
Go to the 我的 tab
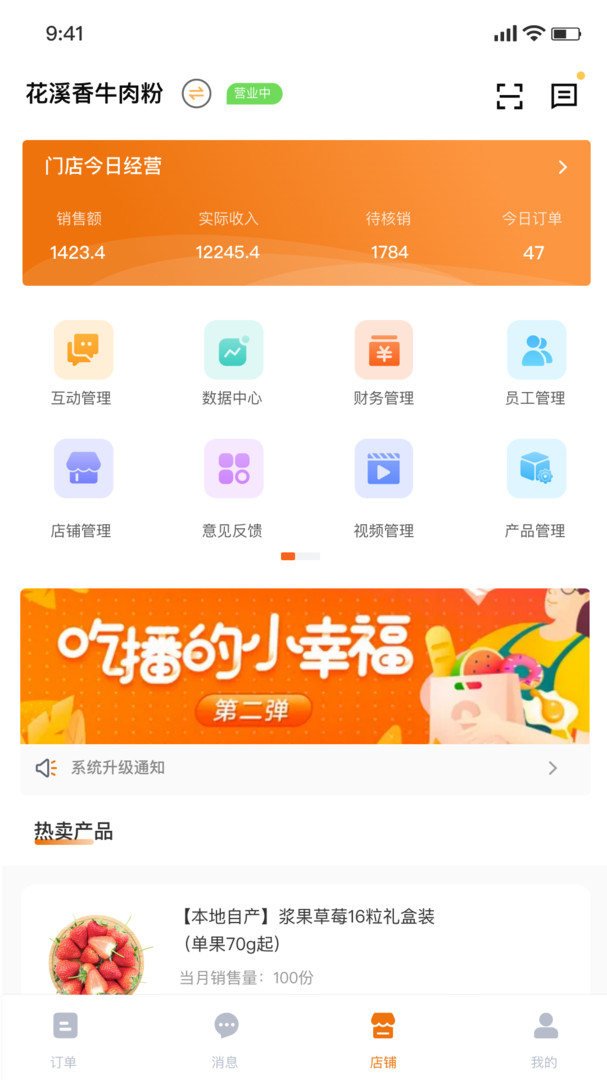point(545,1038)
